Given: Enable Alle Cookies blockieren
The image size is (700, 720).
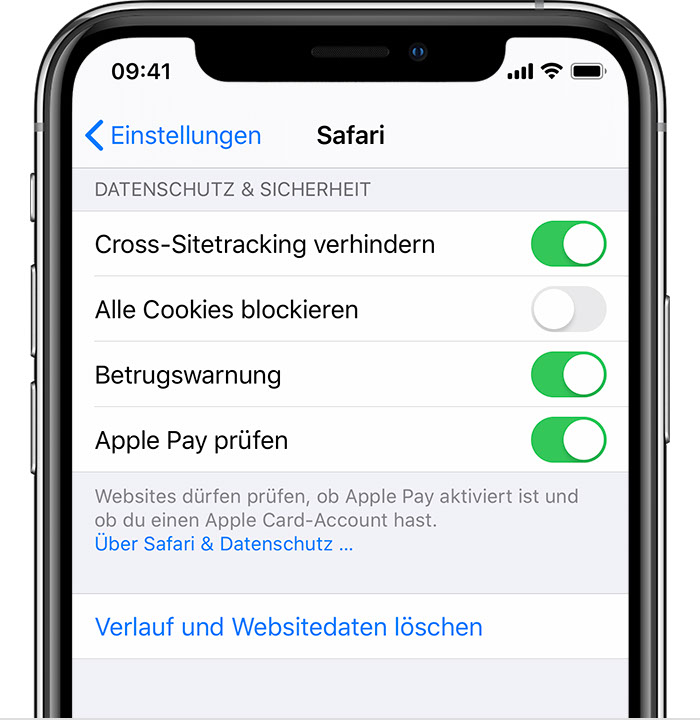Looking at the screenshot, I should (568, 309).
